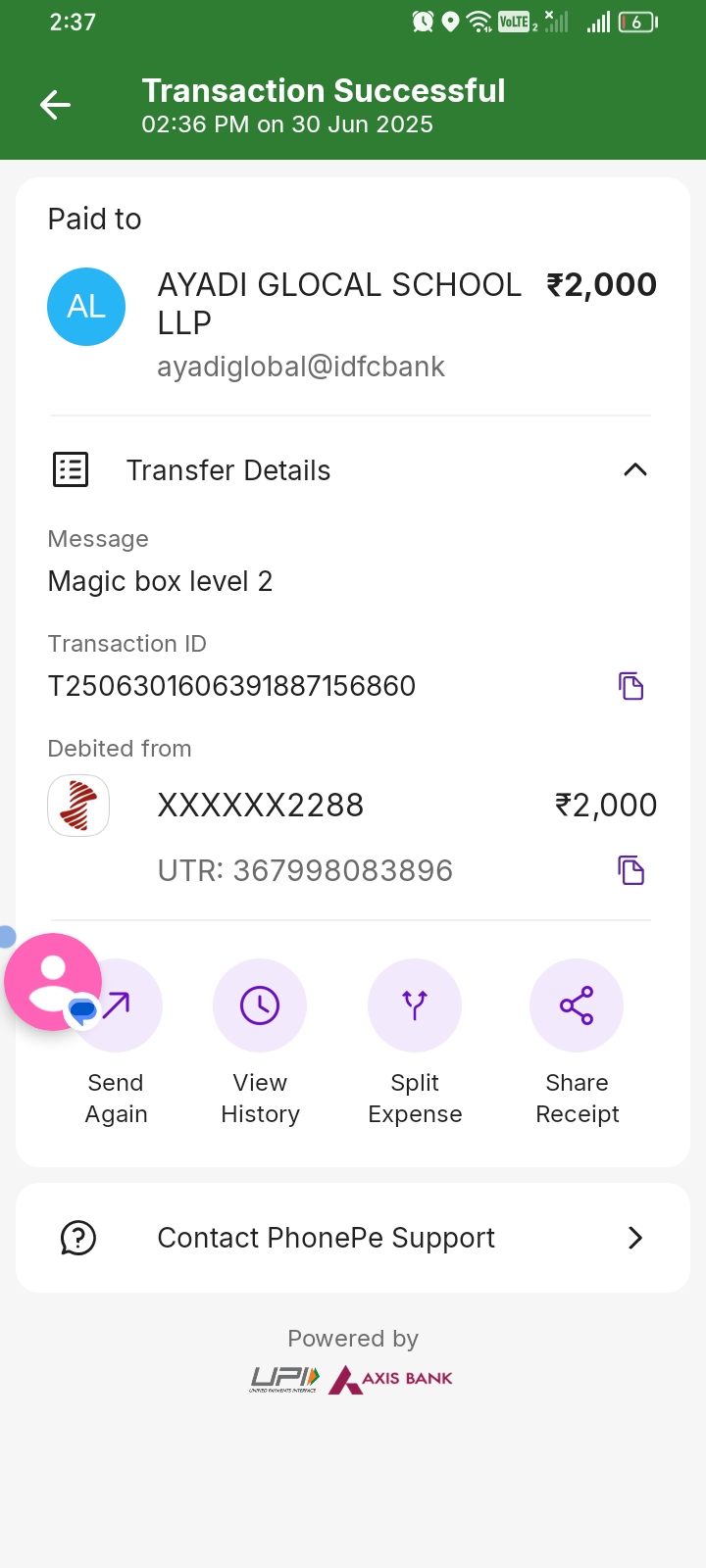Select Split Expense

[415, 1005]
